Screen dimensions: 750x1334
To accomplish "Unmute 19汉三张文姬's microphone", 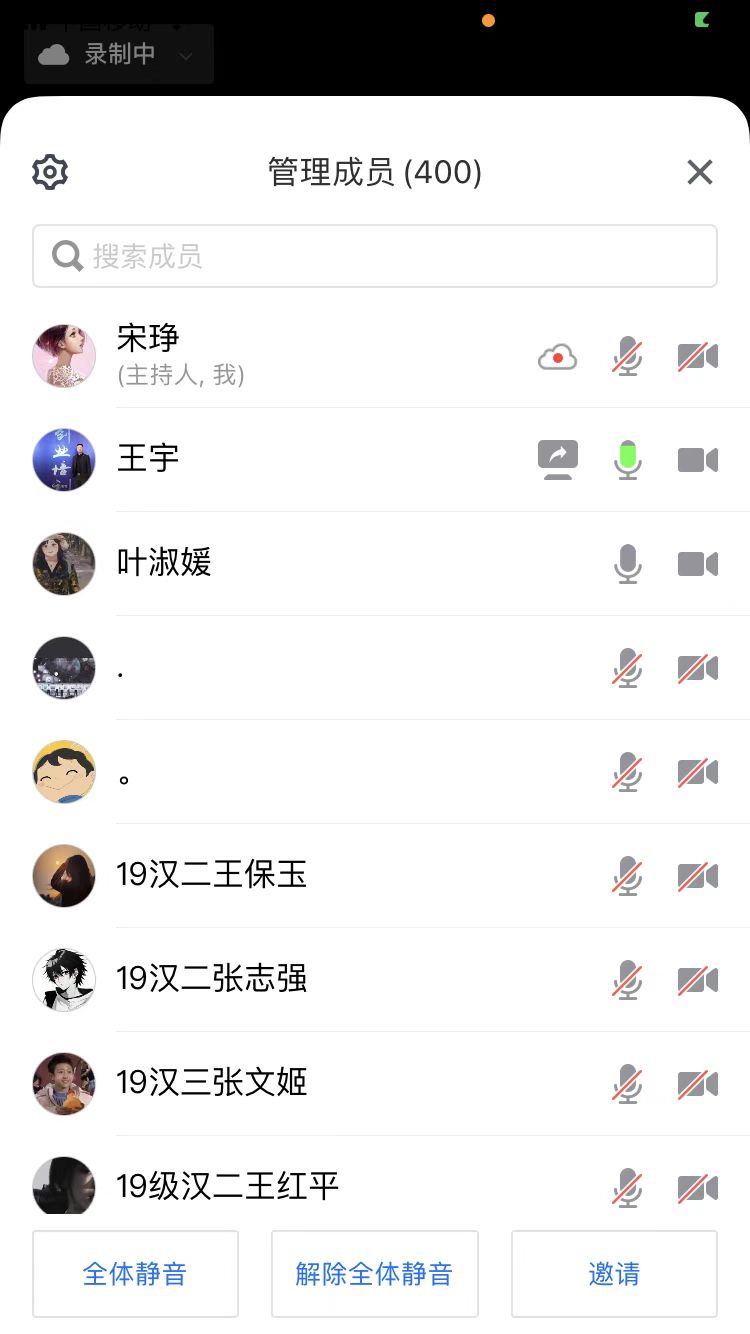I will pyautogui.click(x=628, y=1084).
